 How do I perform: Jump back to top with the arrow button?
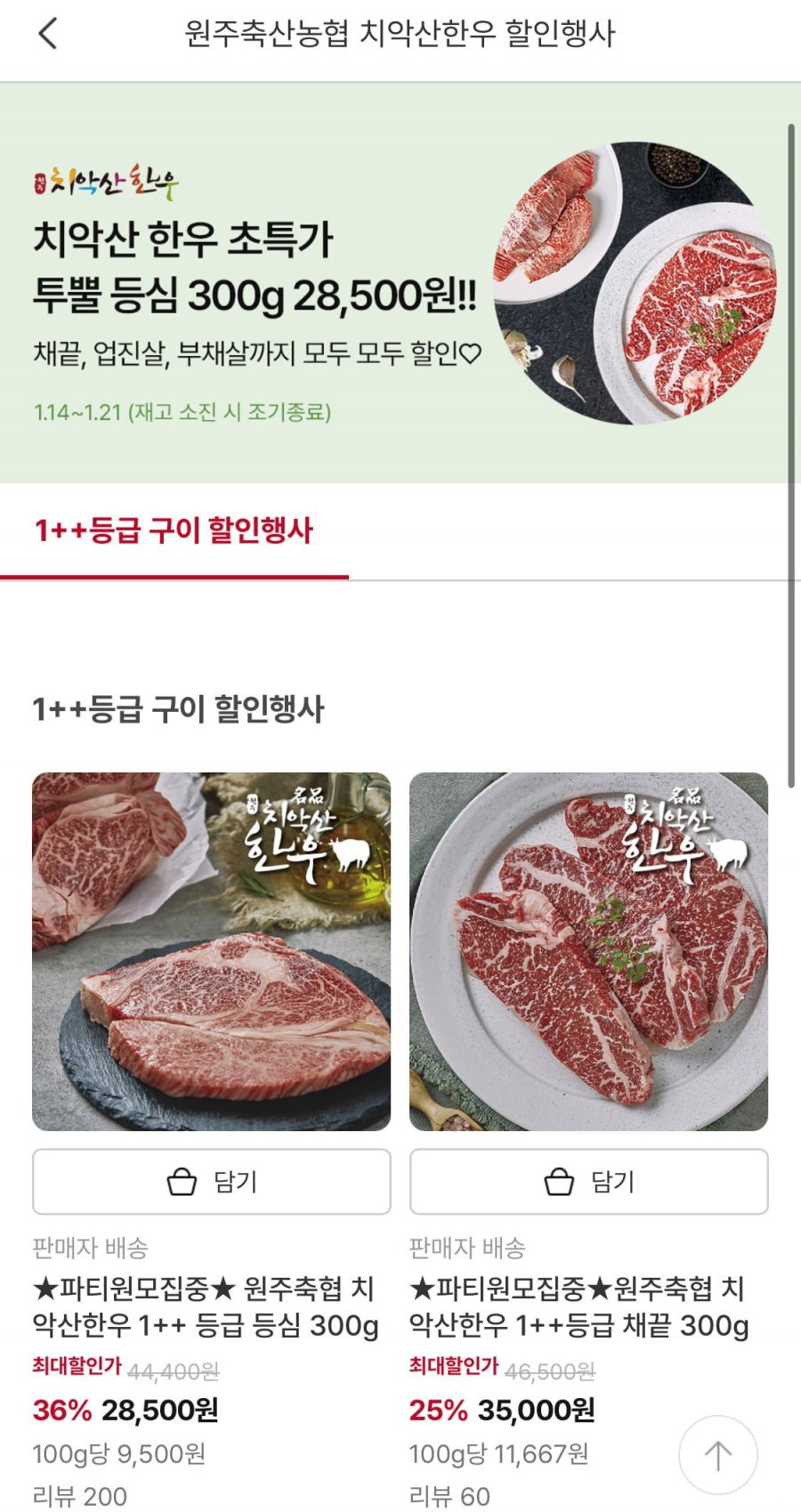tap(717, 1455)
